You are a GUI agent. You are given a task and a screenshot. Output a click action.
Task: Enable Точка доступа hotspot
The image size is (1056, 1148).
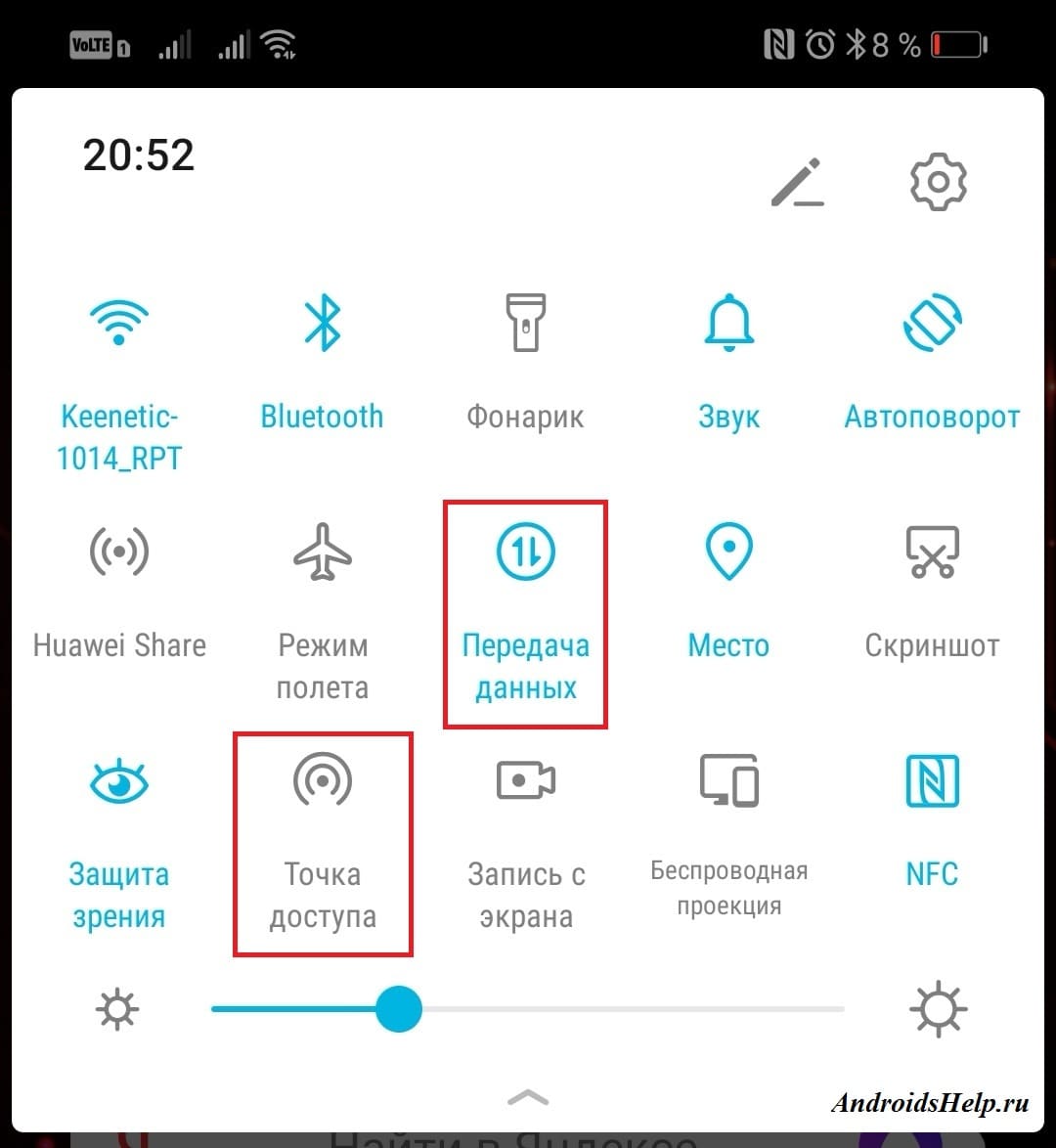coord(322,781)
